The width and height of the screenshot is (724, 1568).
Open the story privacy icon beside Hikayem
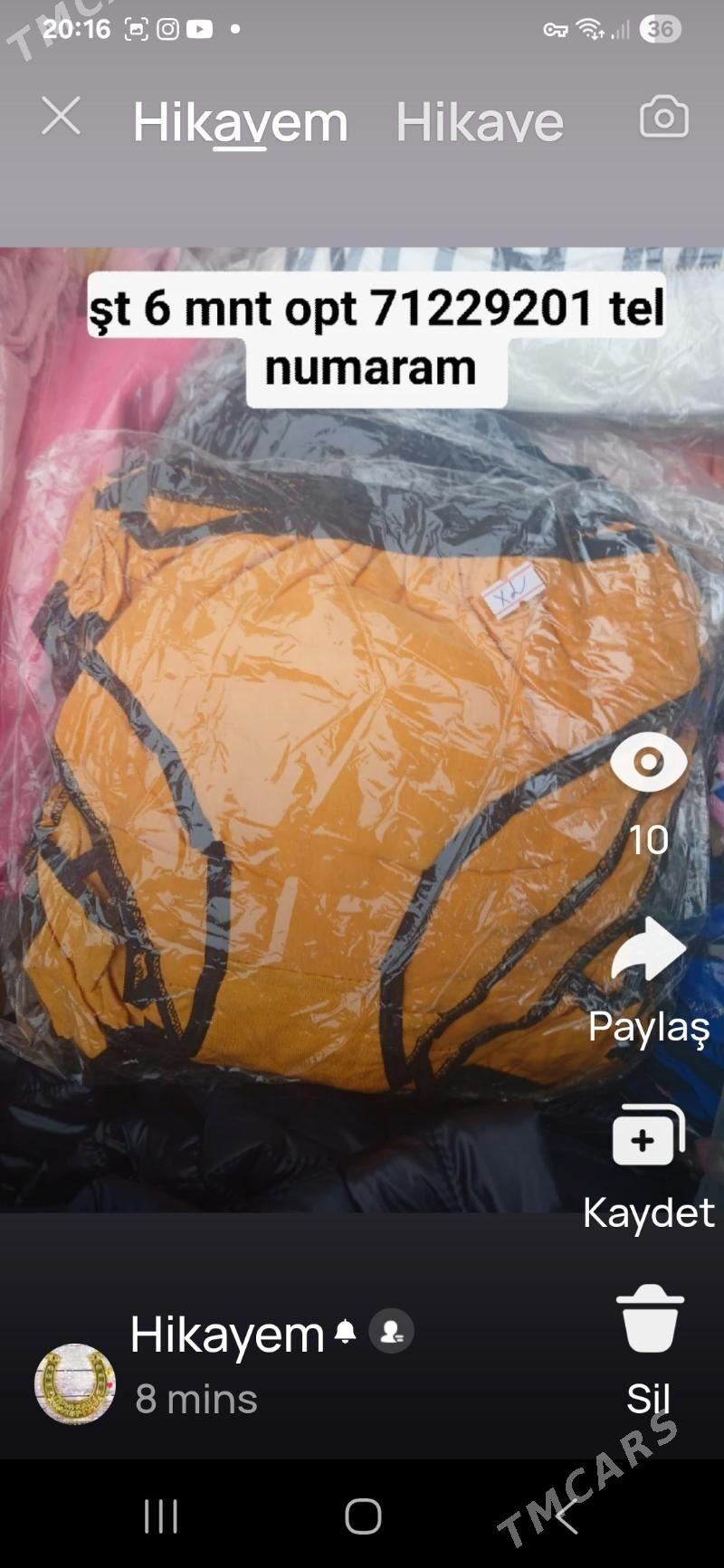pyautogui.click(x=392, y=1332)
